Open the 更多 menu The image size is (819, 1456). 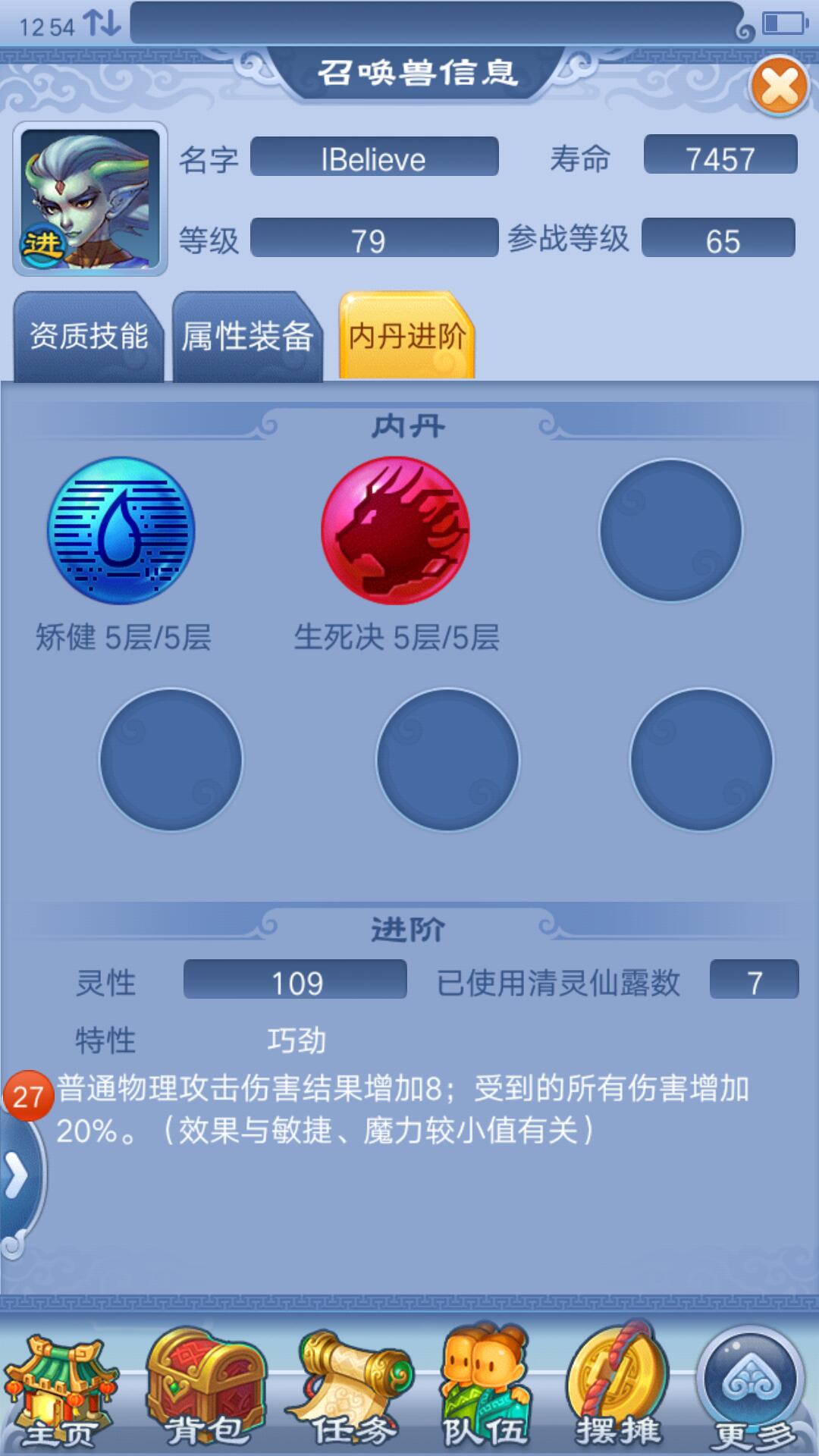(751, 1389)
